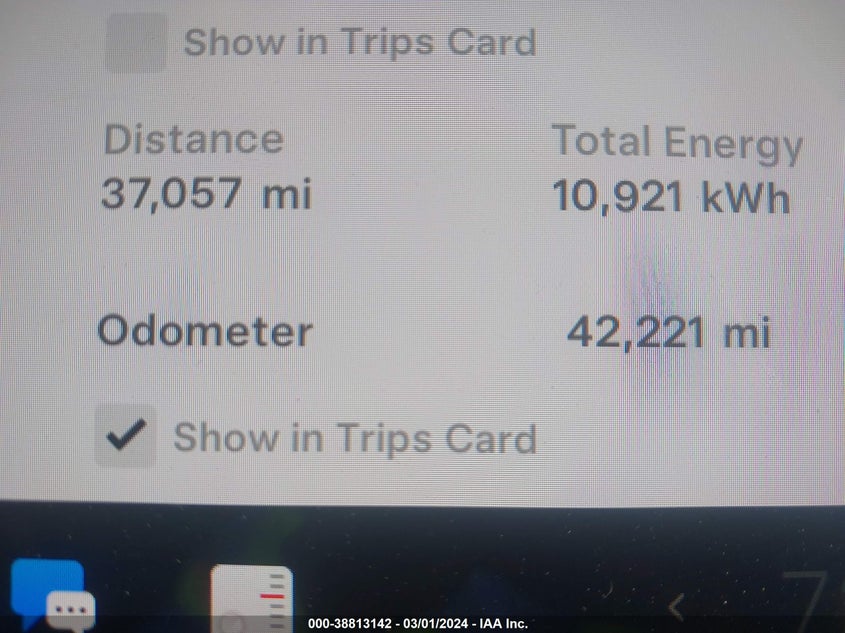Check Show in Trips Card above Distance

(x=136, y=42)
